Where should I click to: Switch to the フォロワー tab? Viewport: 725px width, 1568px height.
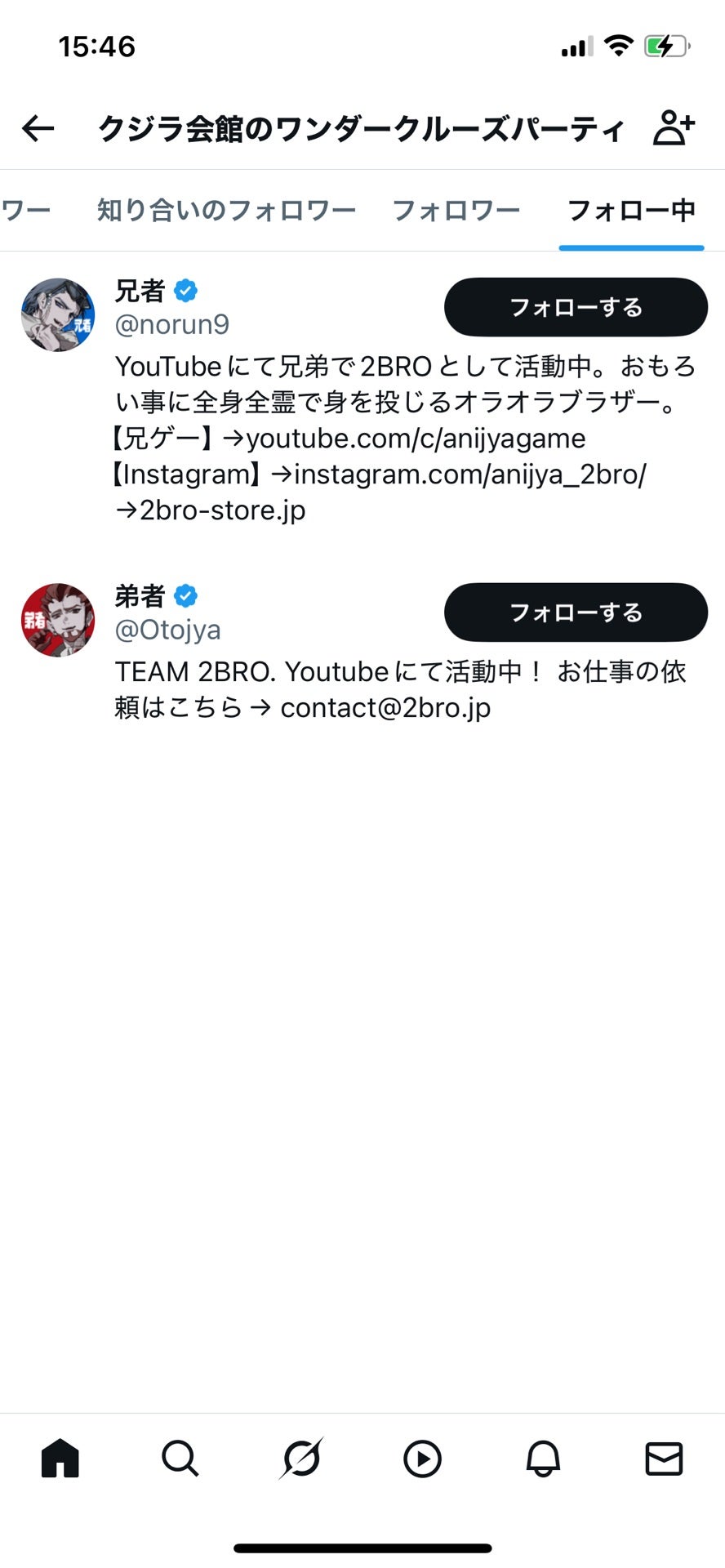(457, 210)
